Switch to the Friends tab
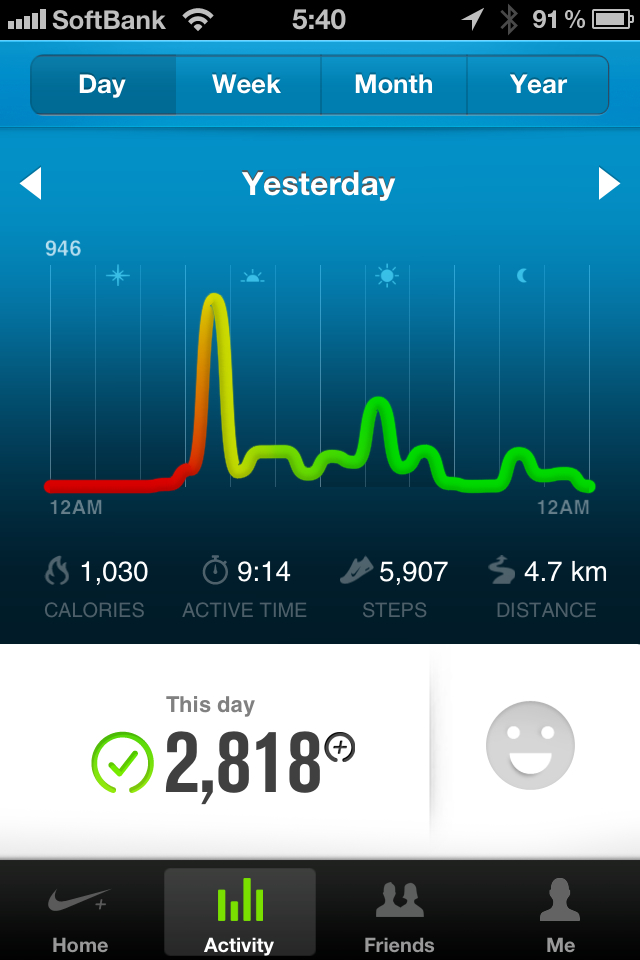Viewport: 640px width, 960px height. [399, 912]
